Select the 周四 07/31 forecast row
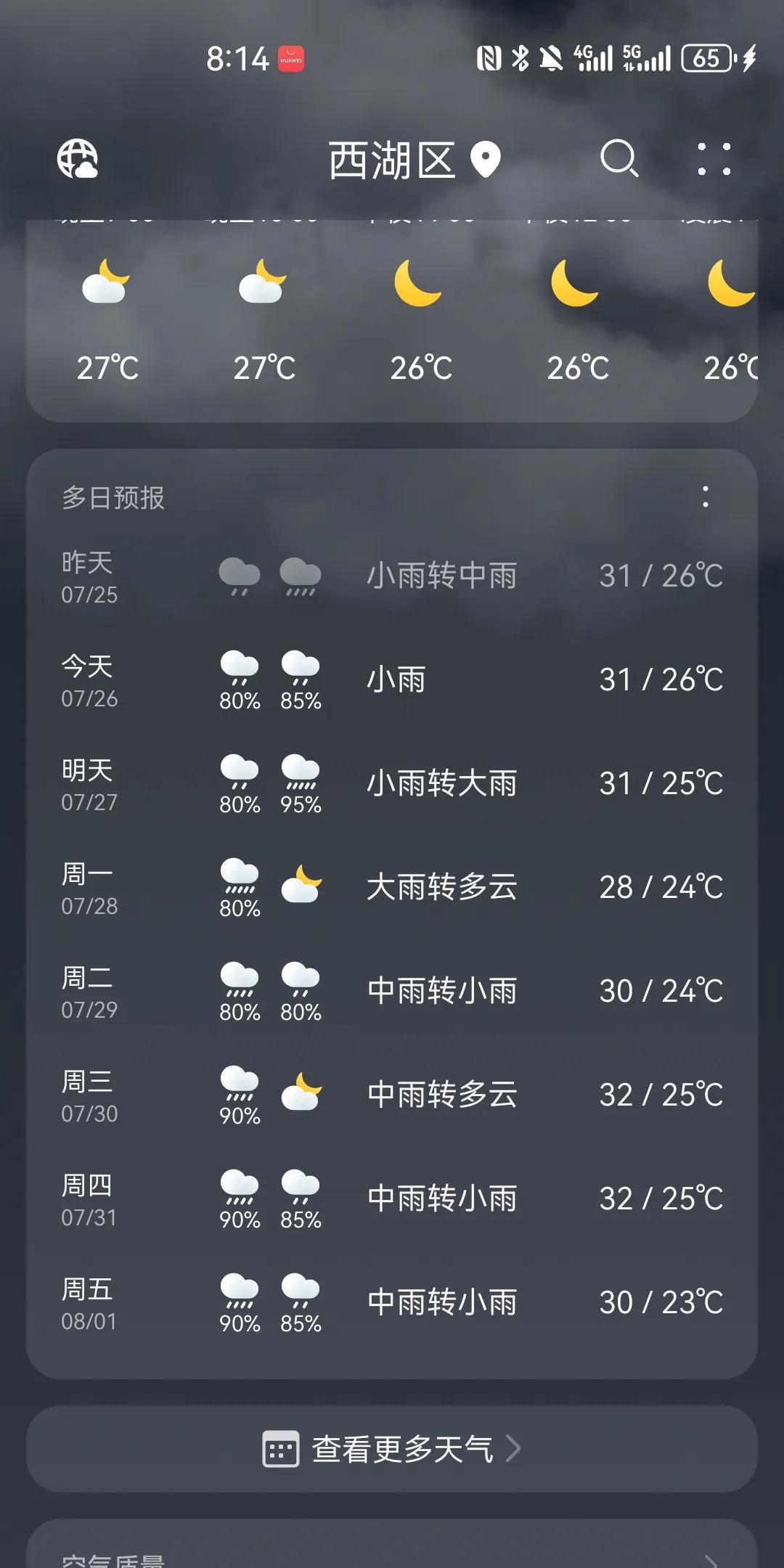Viewport: 784px width, 1568px height. coord(392,1199)
